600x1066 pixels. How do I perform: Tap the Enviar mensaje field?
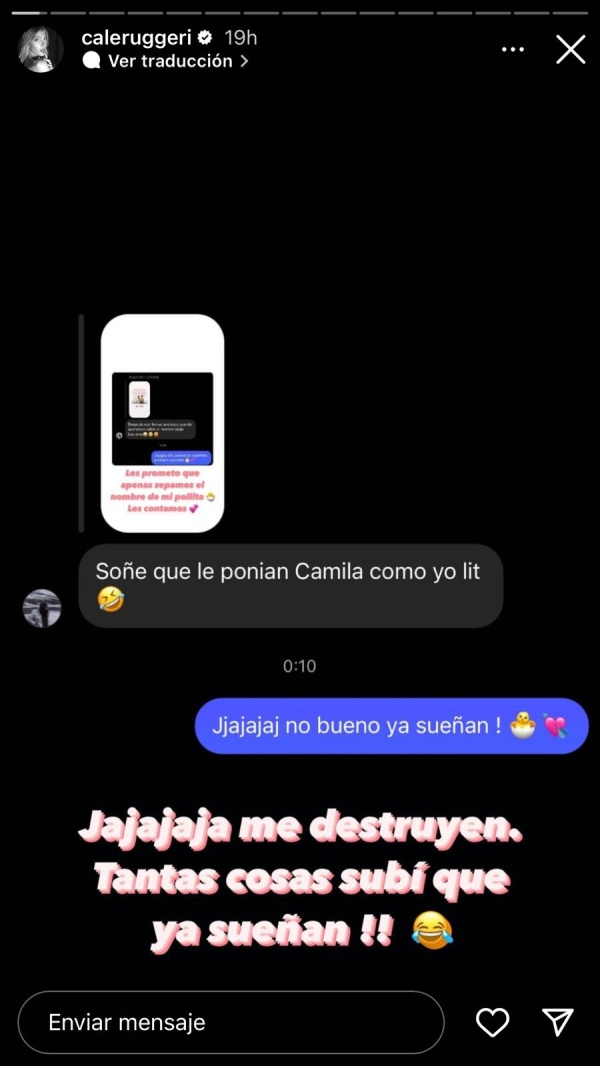[x=231, y=1022]
